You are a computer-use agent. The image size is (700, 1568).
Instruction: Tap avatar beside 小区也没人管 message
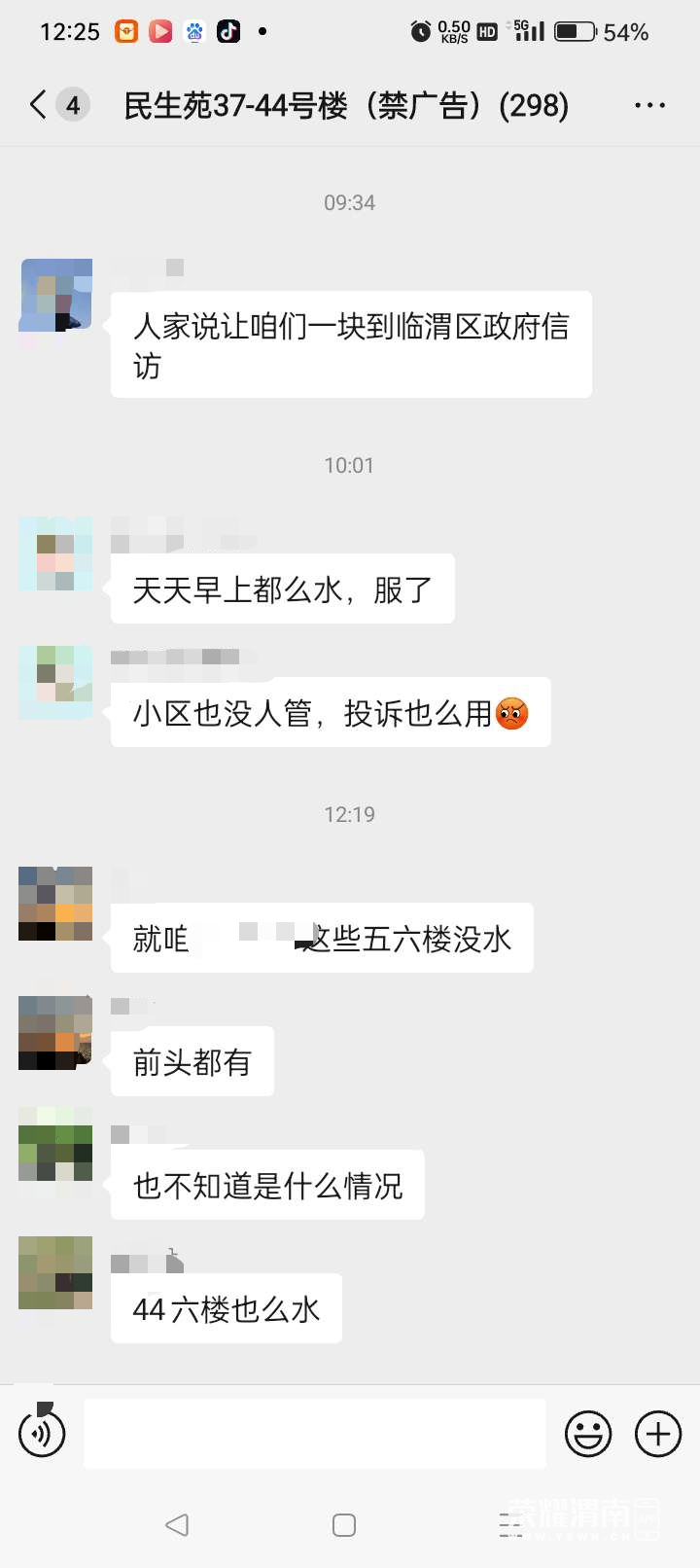pos(56,681)
